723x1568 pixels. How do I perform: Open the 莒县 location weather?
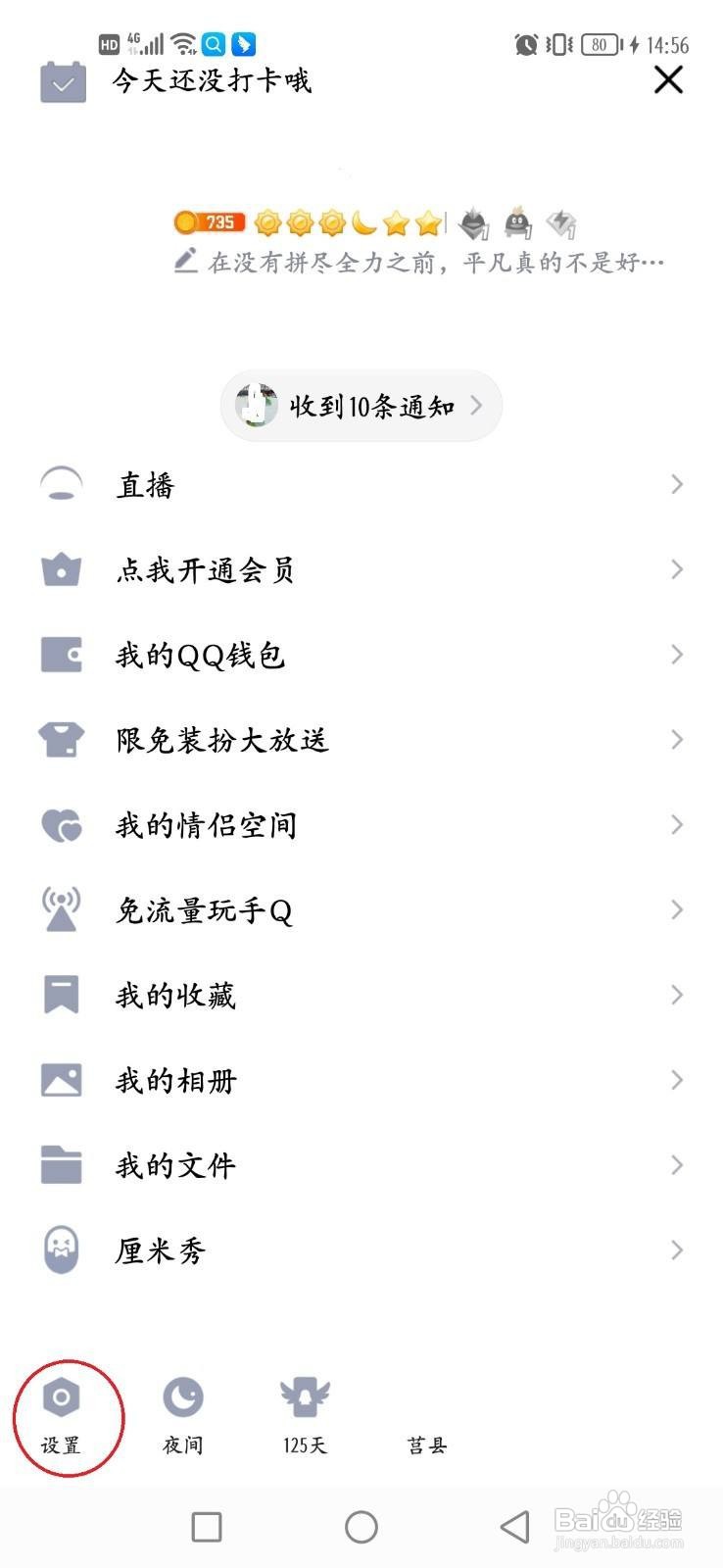tap(427, 1444)
